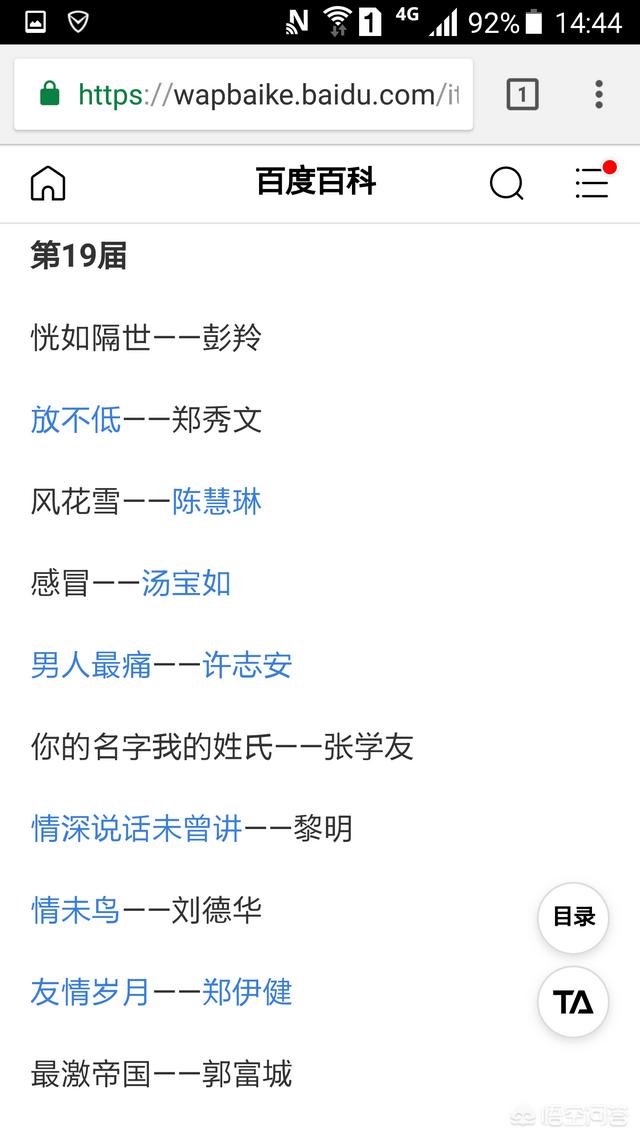
Task: Open the 郑伊健 link
Action: coord(247,992)
